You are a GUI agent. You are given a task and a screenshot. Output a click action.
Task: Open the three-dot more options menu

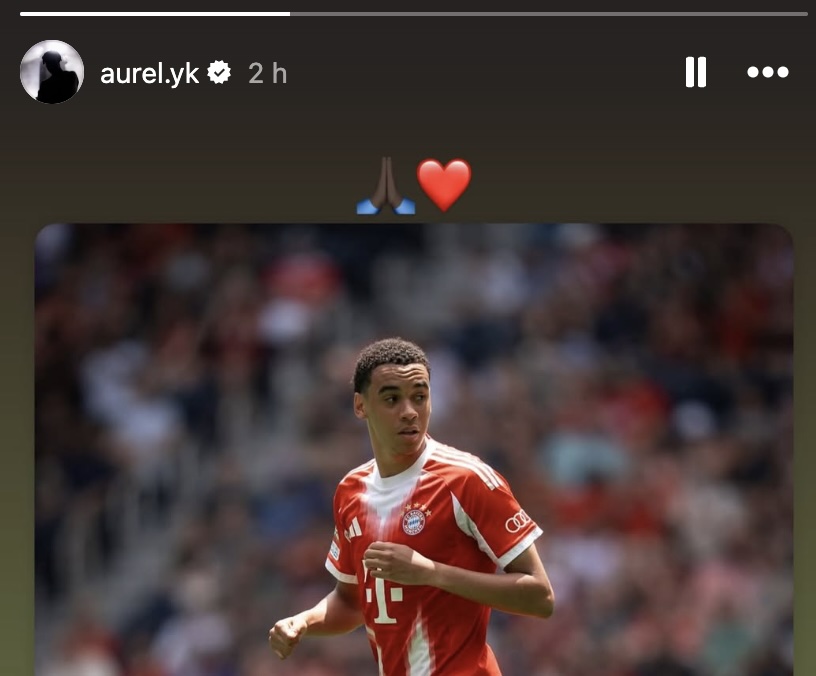click(768, 72)
